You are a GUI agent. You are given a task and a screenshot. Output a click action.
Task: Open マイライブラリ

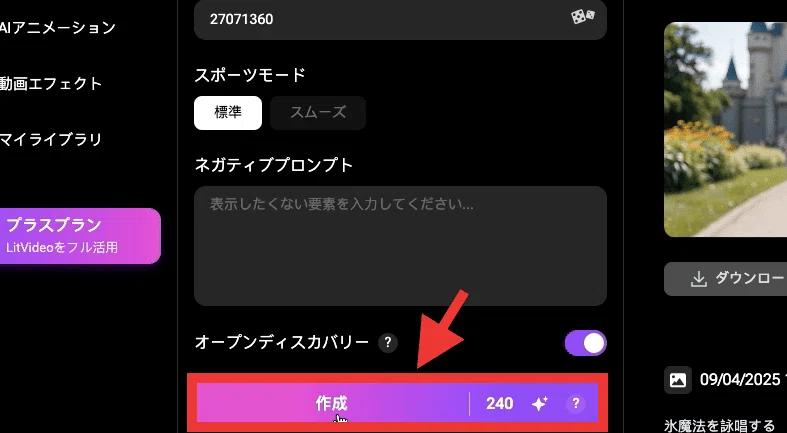pyautogui.click(x=51, y=139)
